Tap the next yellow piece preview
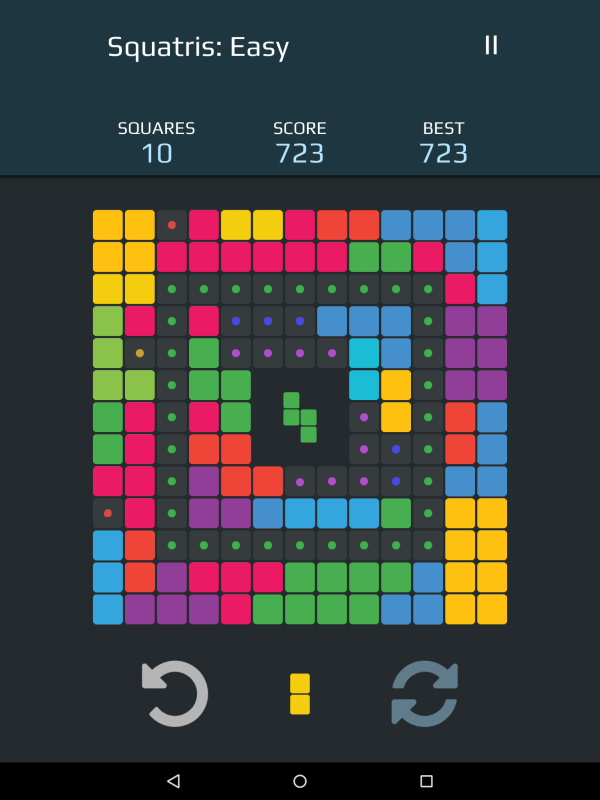Viewport: 600px width, 800px height. 300,694
